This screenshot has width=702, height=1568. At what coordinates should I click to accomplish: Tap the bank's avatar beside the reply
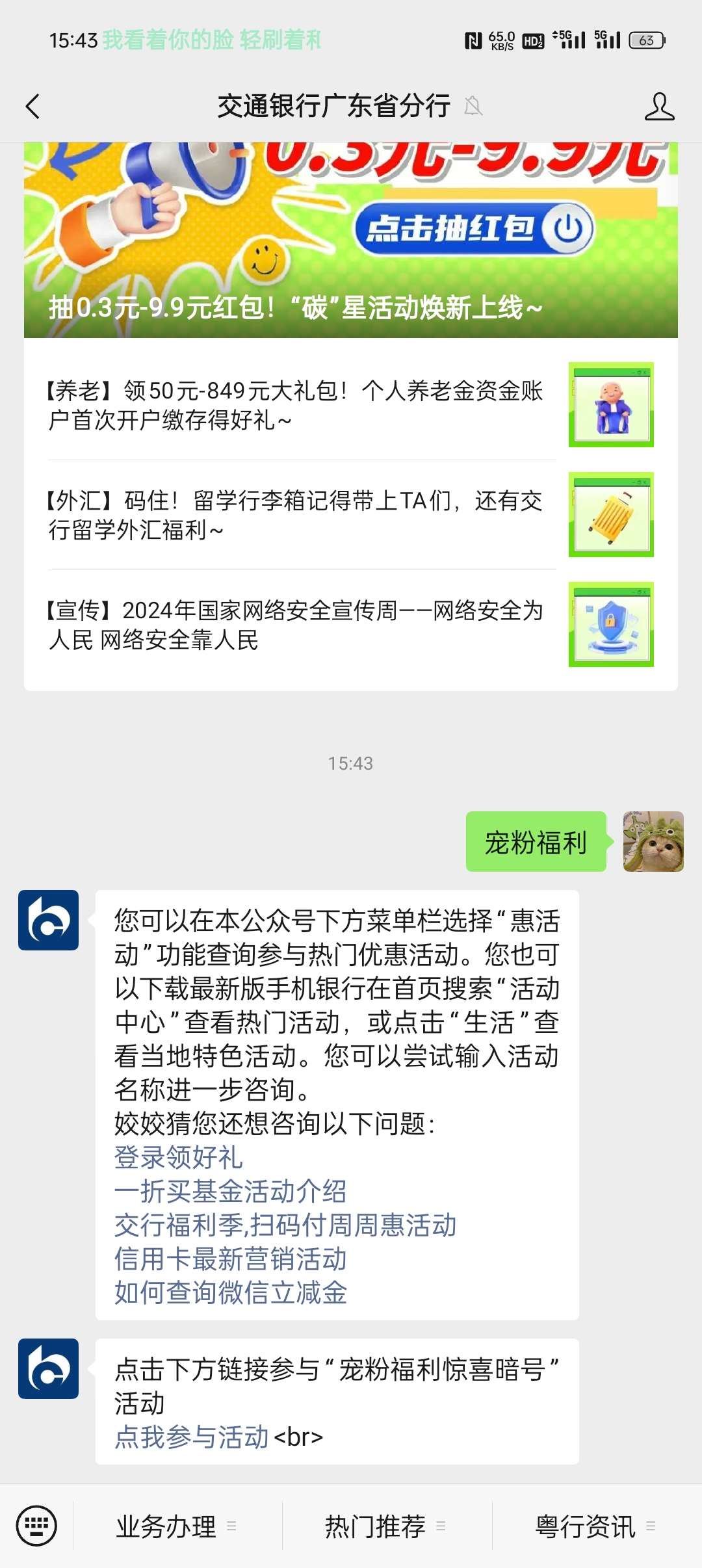pyautogui.click(x=48, y=920)
